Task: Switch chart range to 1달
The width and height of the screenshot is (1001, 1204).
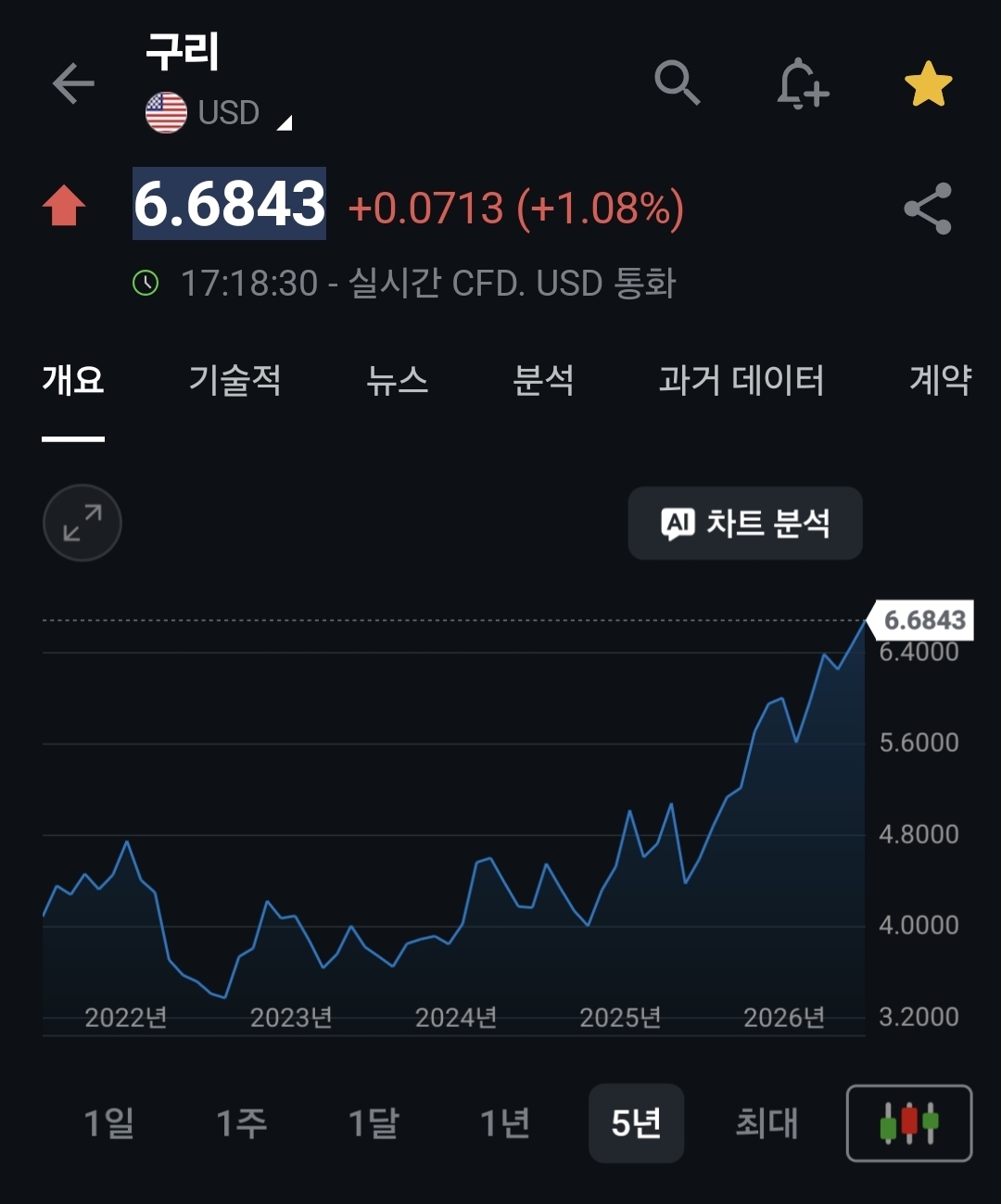Action: 374,1123
